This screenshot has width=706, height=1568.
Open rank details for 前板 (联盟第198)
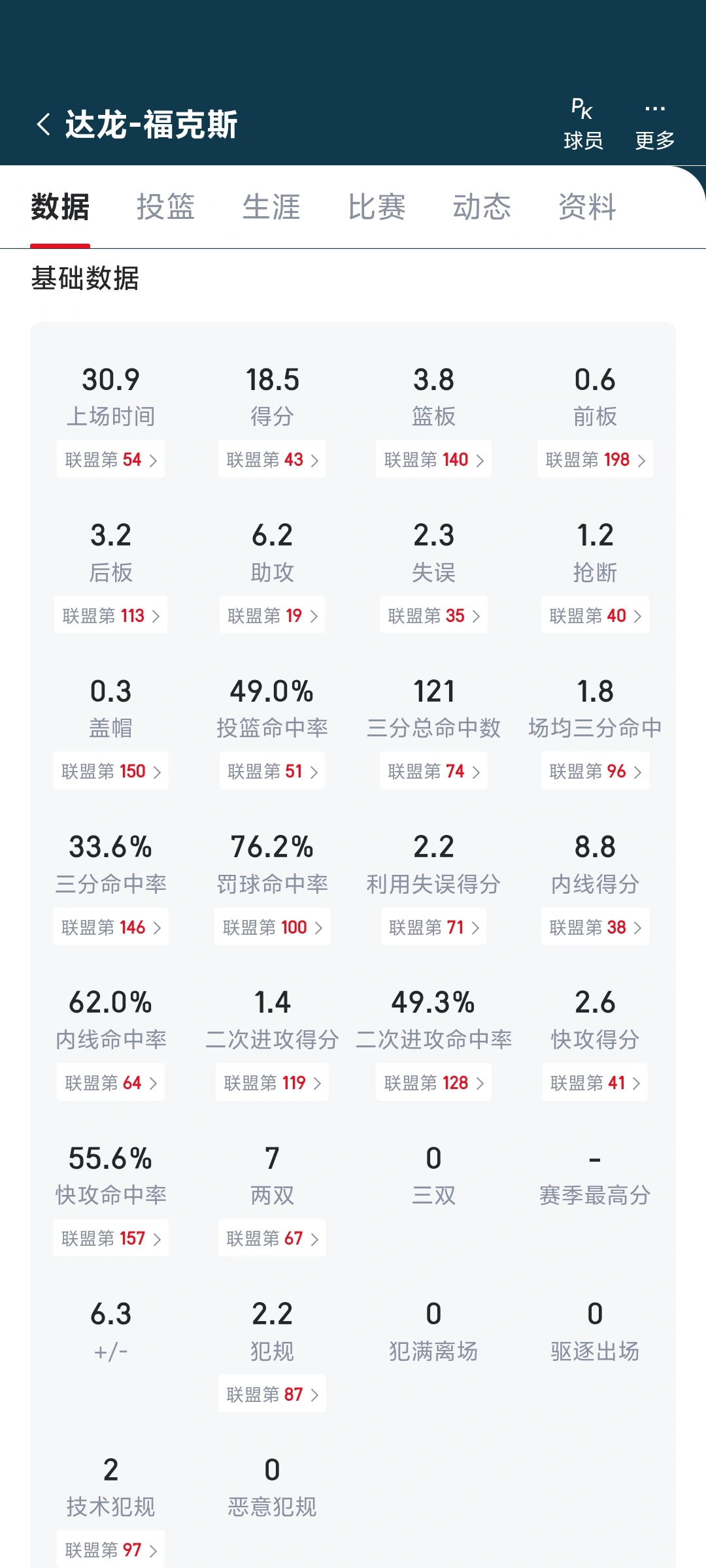(x=595, y=459)
